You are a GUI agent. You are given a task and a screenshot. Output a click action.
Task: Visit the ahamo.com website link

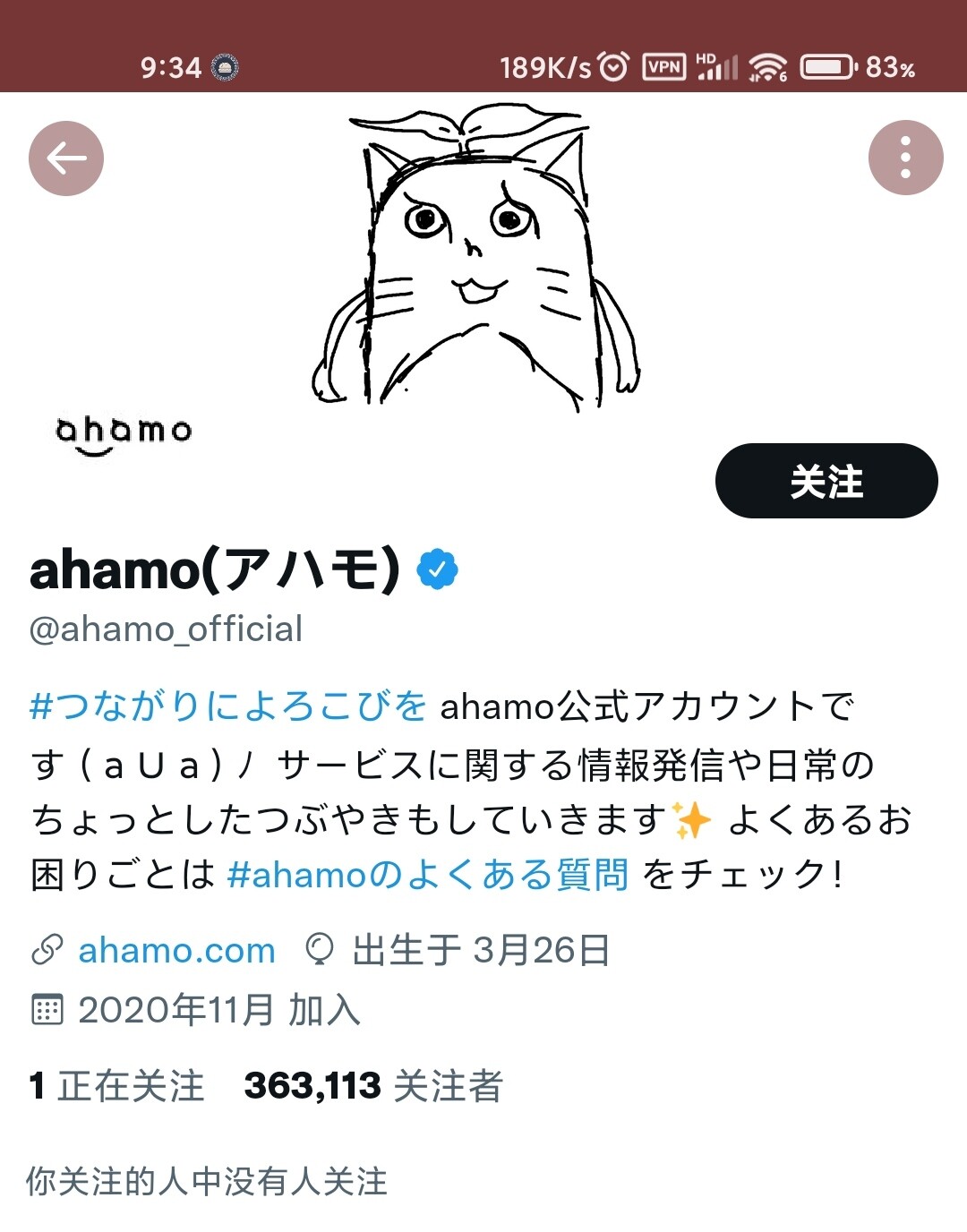pos(176,950)
